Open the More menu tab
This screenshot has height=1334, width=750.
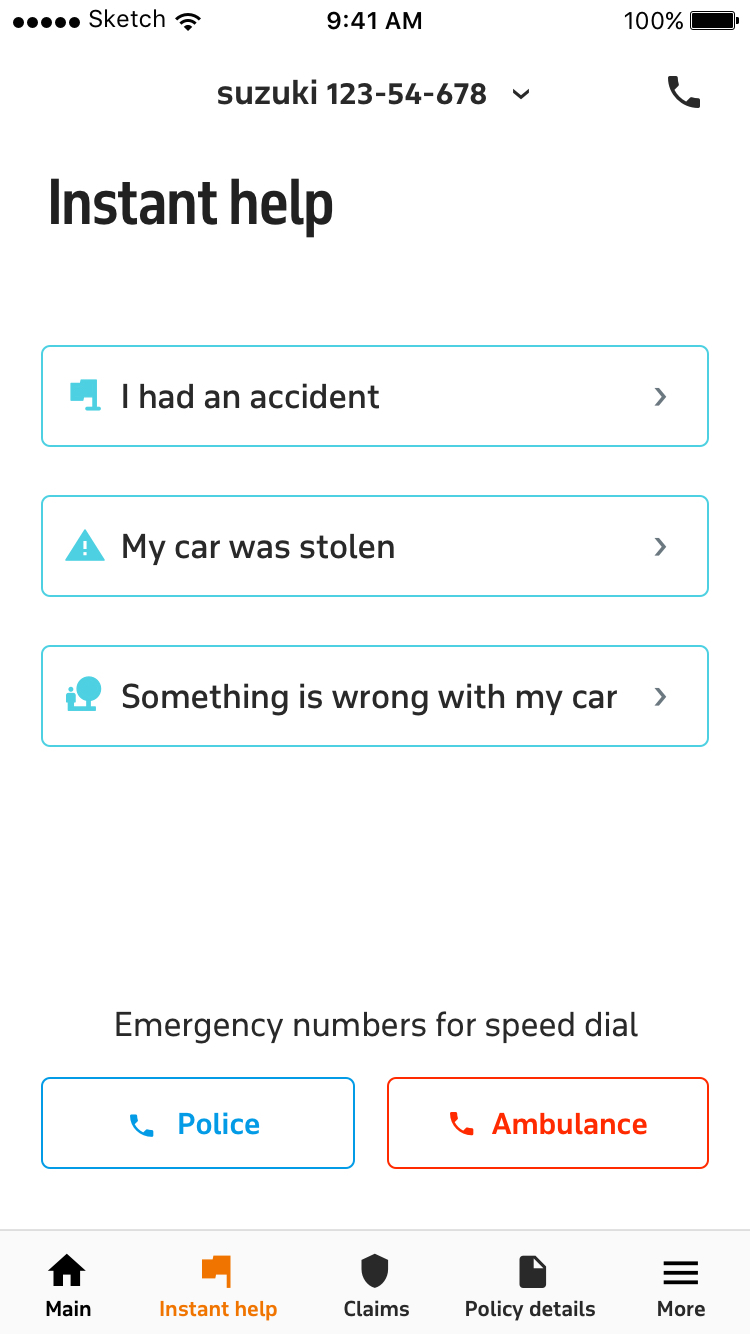[x=680, y=1286]
